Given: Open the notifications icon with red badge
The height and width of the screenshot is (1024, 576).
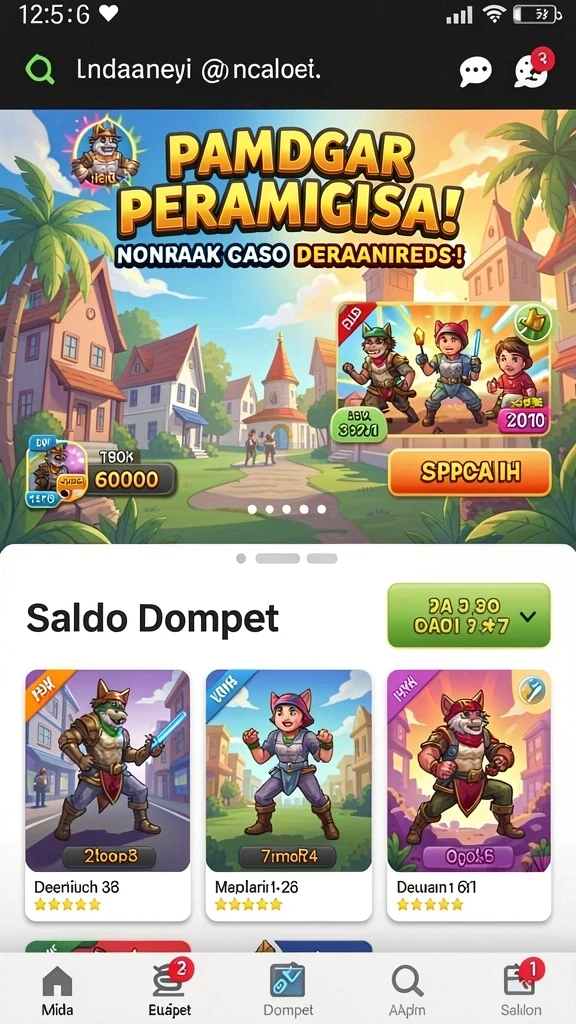Looking at the screenshot, I should pos(532,69).
